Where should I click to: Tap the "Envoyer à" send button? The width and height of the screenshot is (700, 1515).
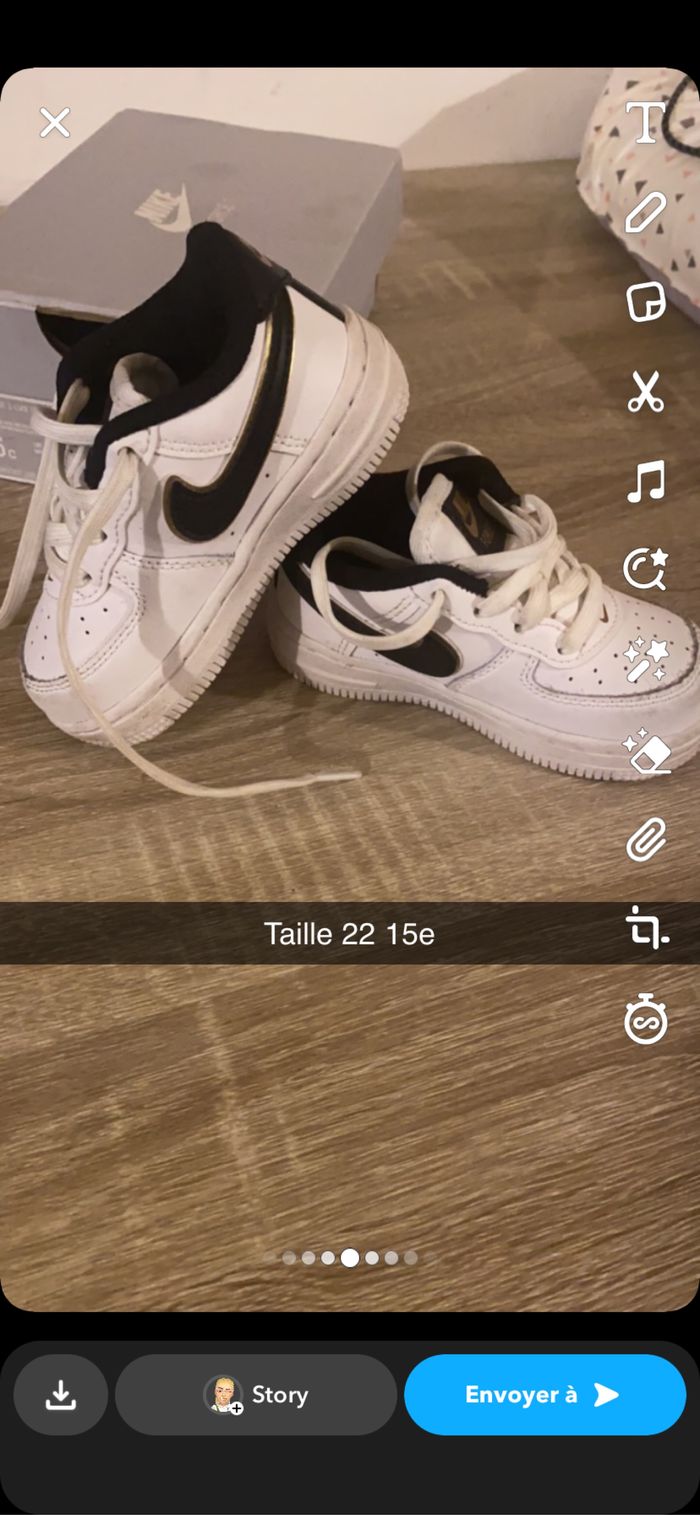[x=544, y=1395]
